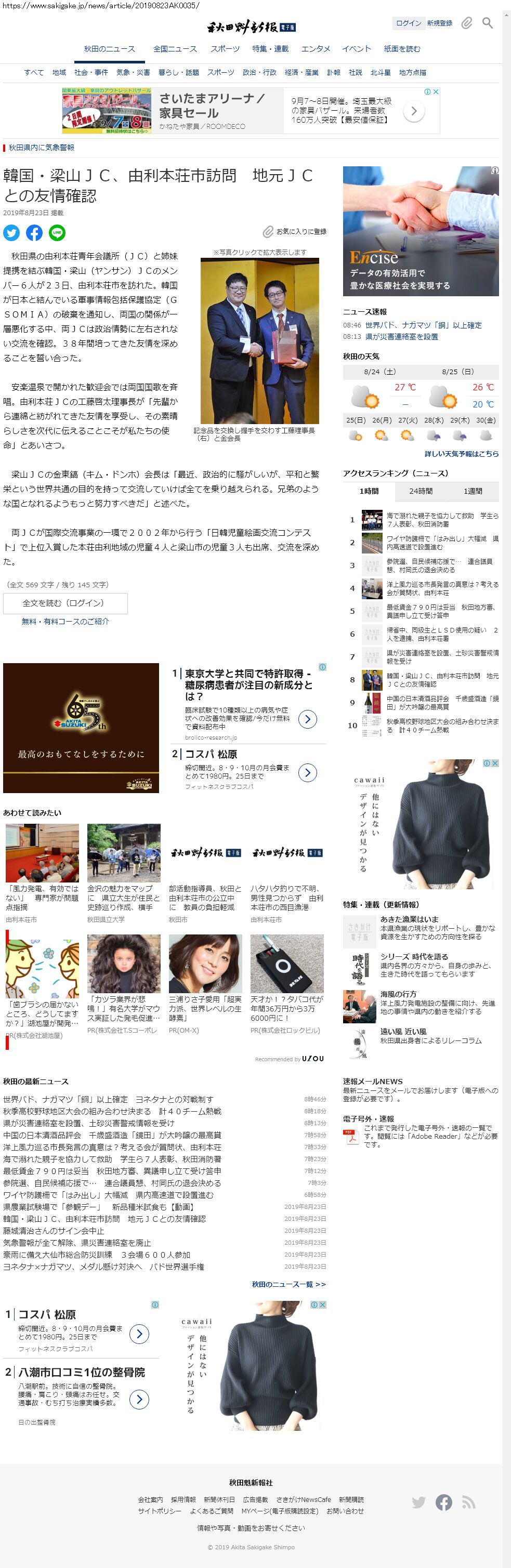Open the search magnifier icon

[487, 23]
